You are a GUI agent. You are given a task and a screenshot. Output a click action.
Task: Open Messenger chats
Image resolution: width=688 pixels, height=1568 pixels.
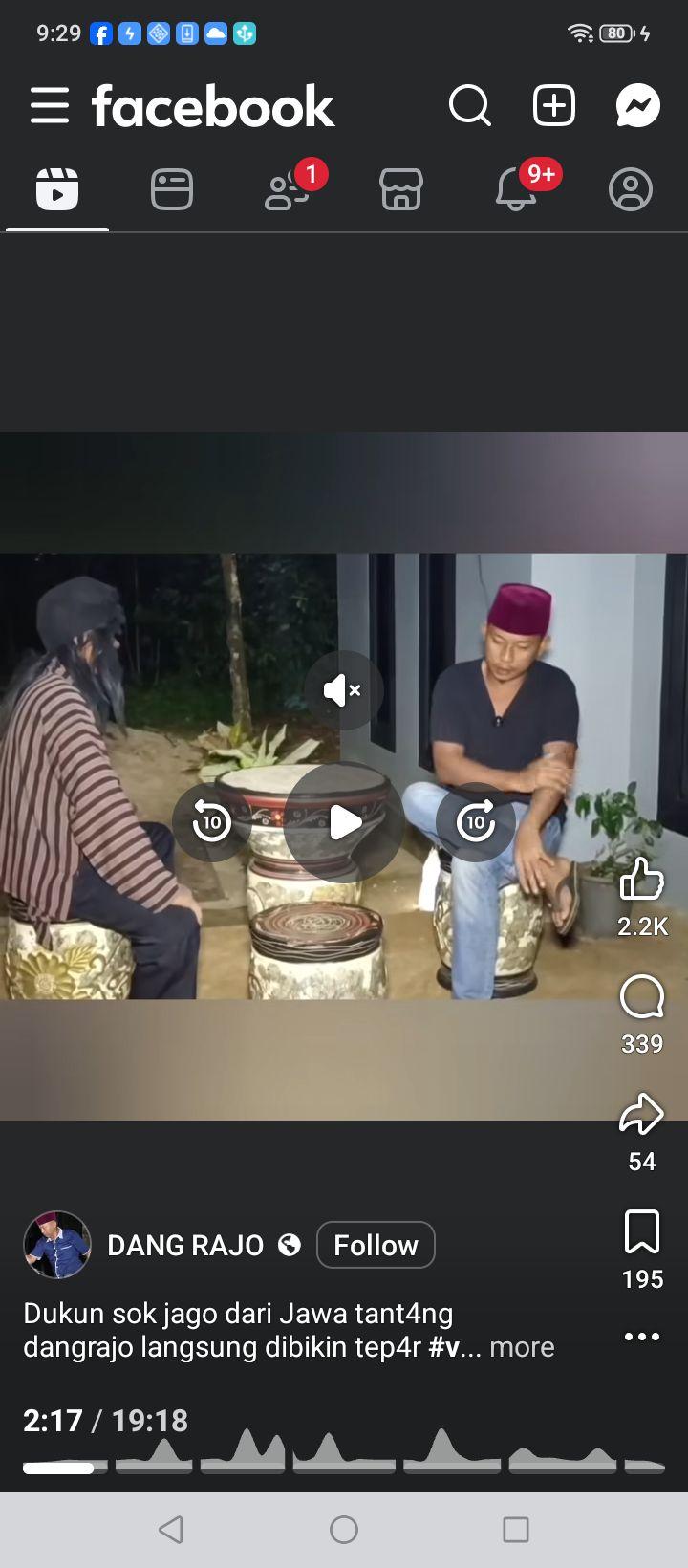638,105
